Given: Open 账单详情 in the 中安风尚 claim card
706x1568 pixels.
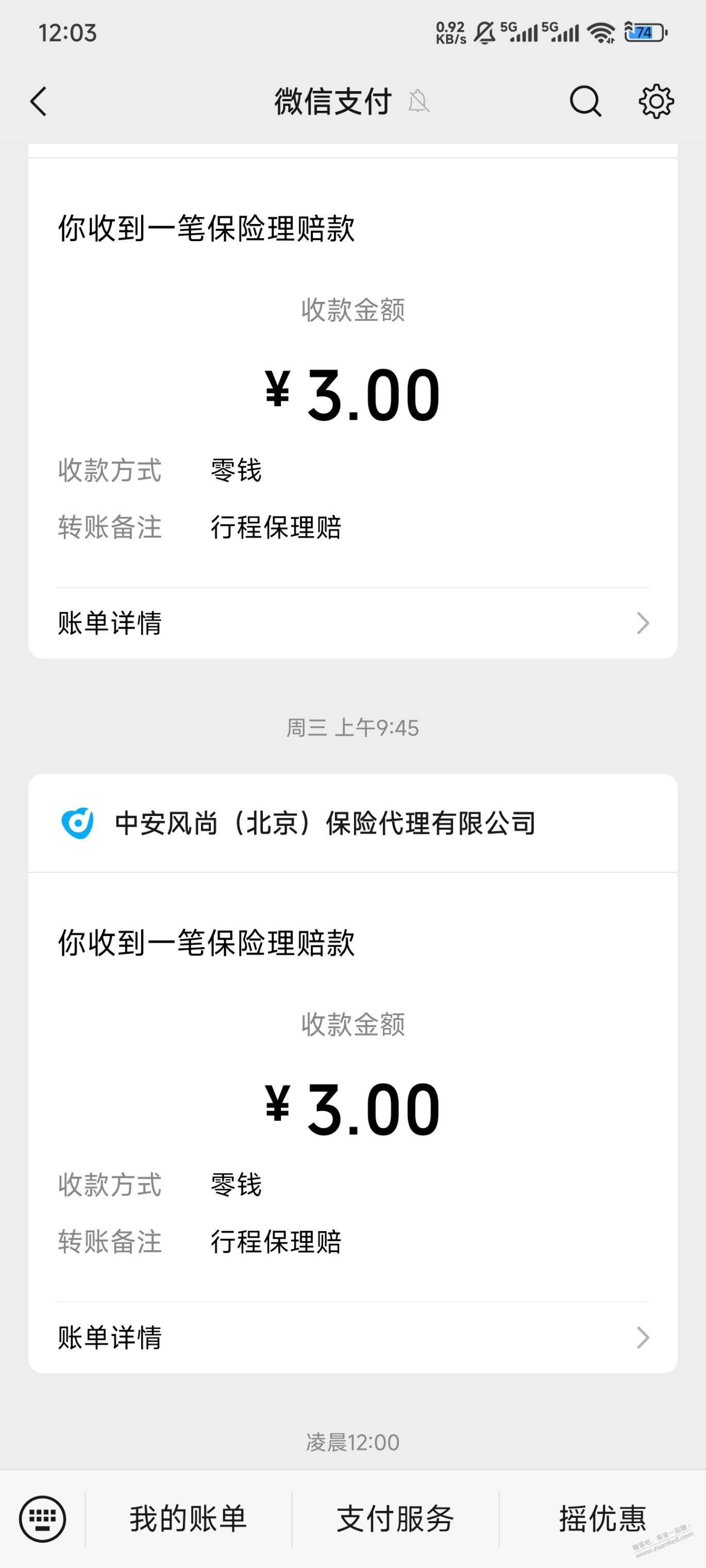Looking at the screenshot, I should coord(352,1337).
